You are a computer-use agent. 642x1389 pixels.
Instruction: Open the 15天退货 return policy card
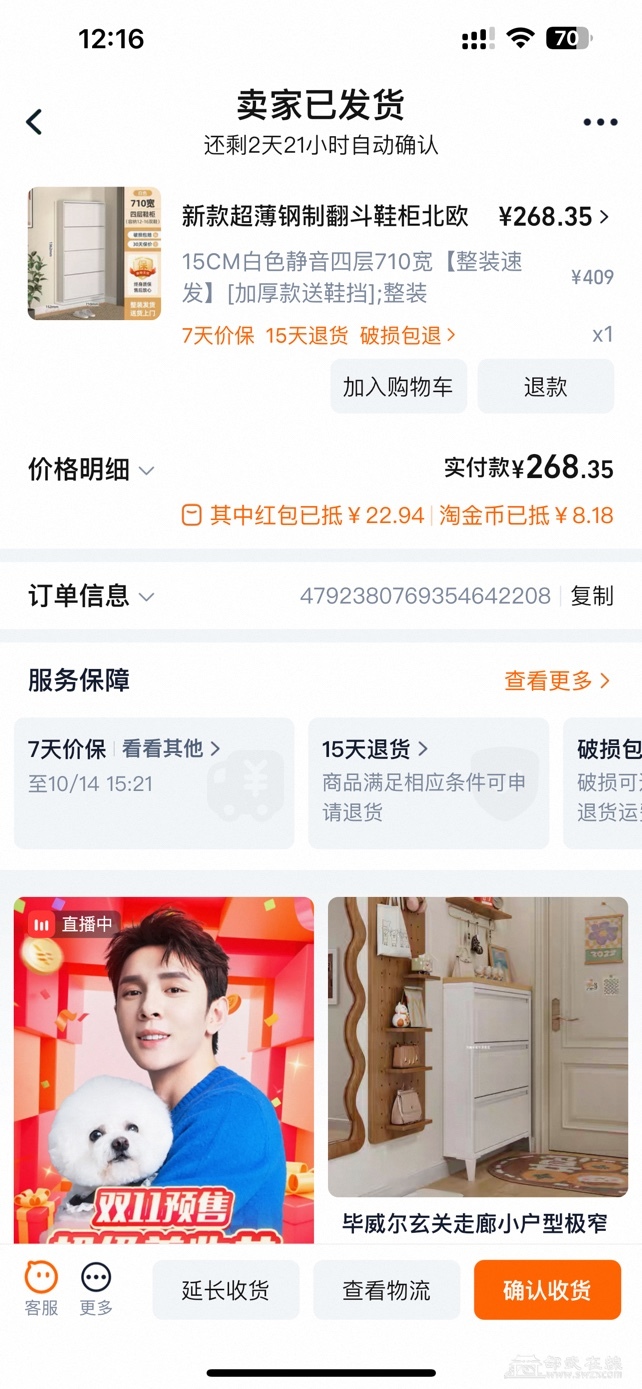click(x=428, y=782)
